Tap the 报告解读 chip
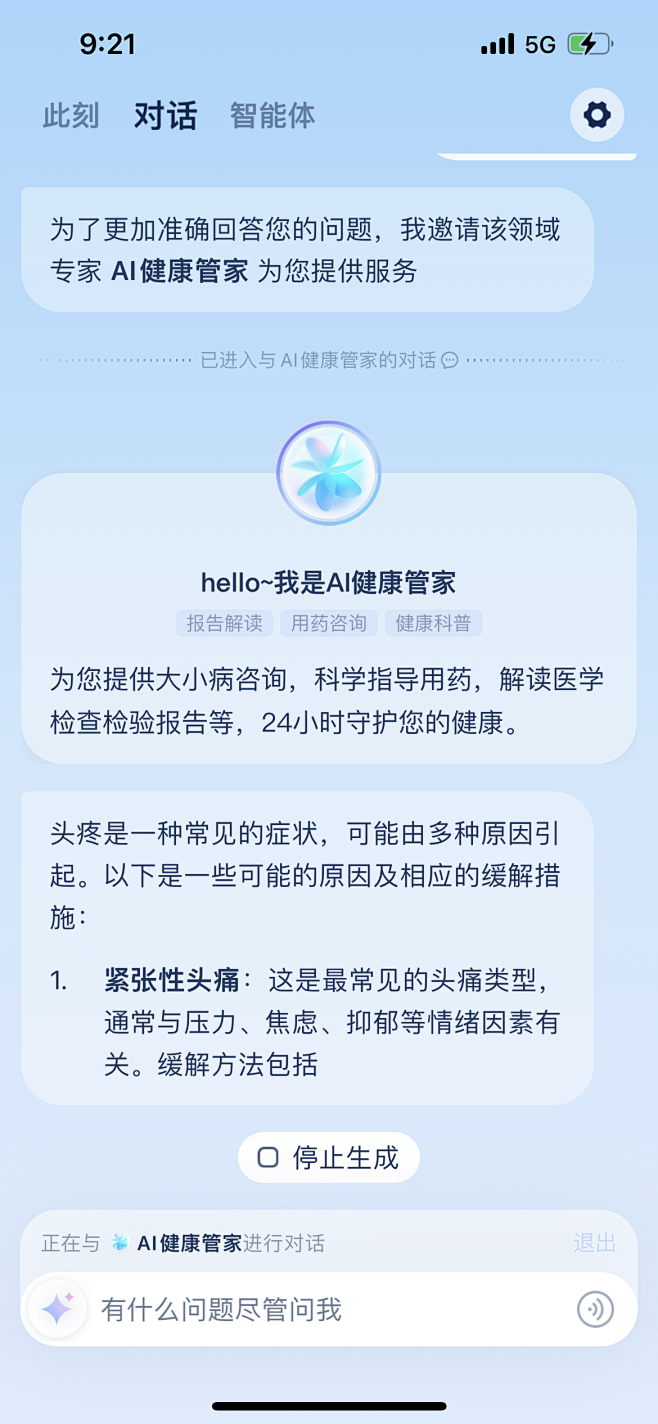Image resolution: width=658 pixels, height=1424 pixels. coord(224,623)
